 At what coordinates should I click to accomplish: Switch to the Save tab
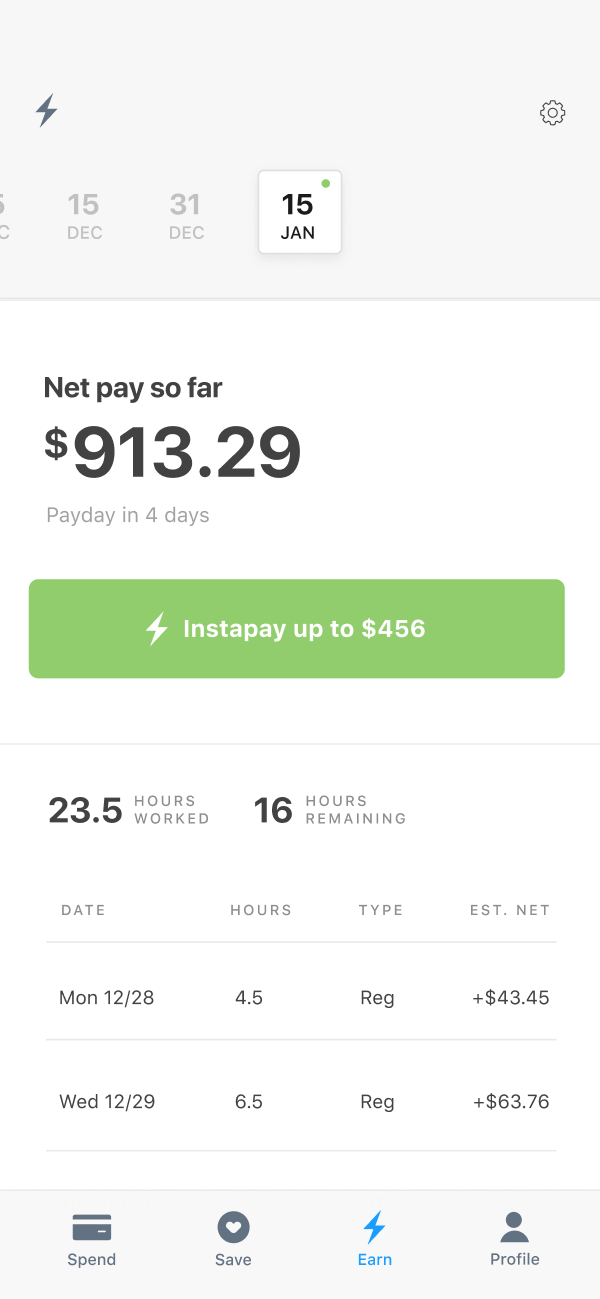click(x=233, y=1240)
